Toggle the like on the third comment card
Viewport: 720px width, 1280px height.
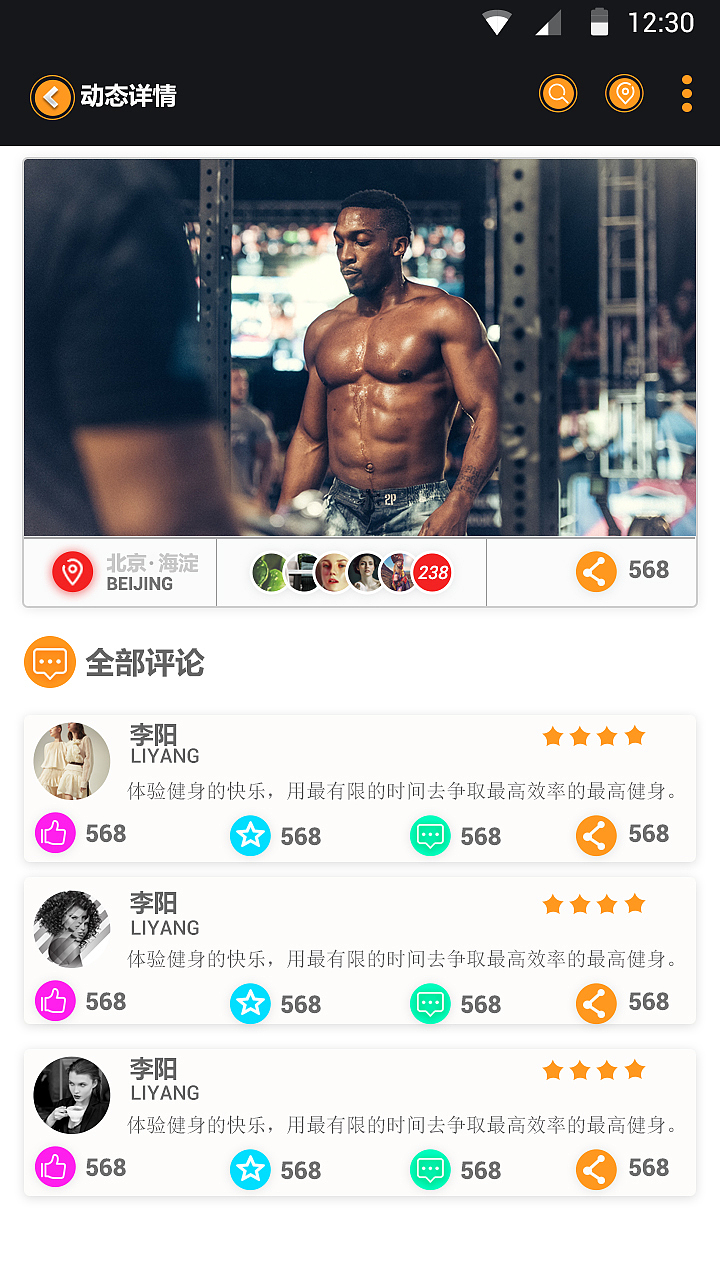point(55,1169)
